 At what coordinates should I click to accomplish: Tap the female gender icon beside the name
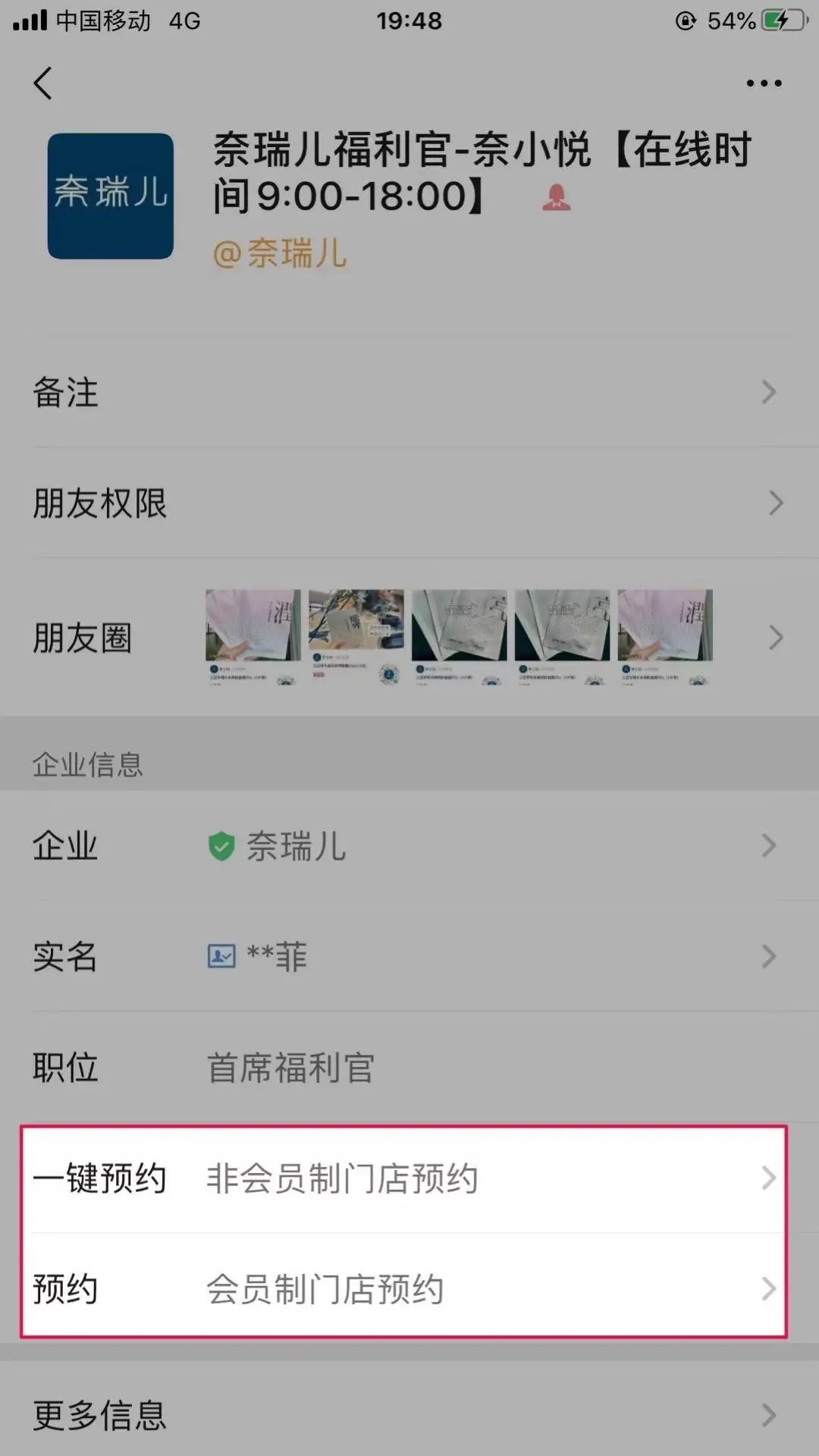point(557,199)
